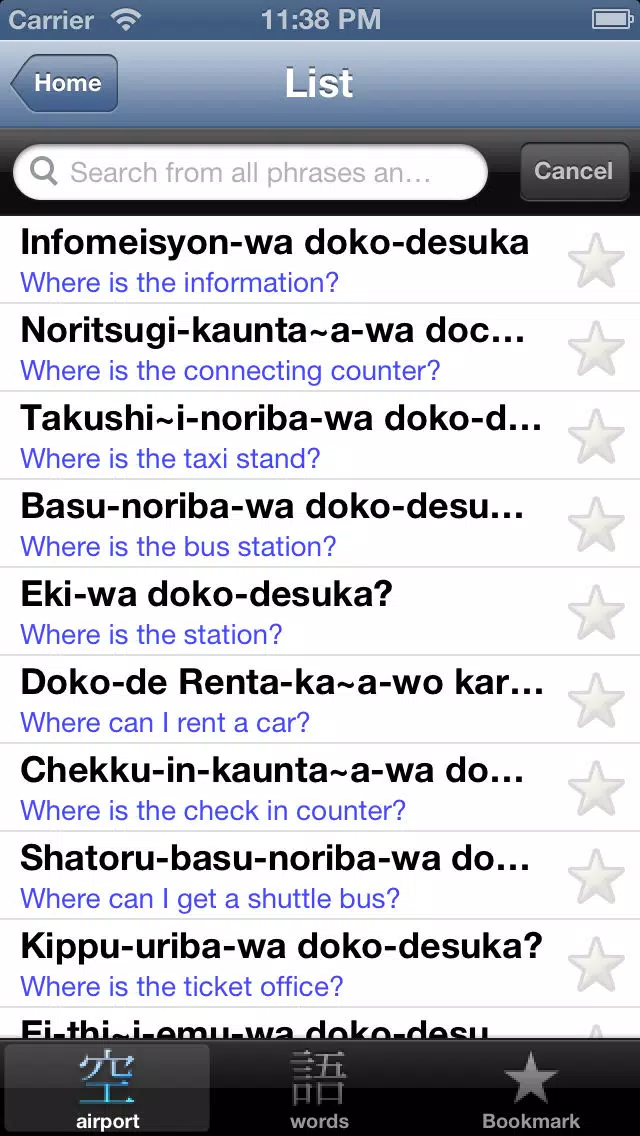Tap the phrase search field
This screenshot has height=1136, width=640.
[x=250, y=173]
